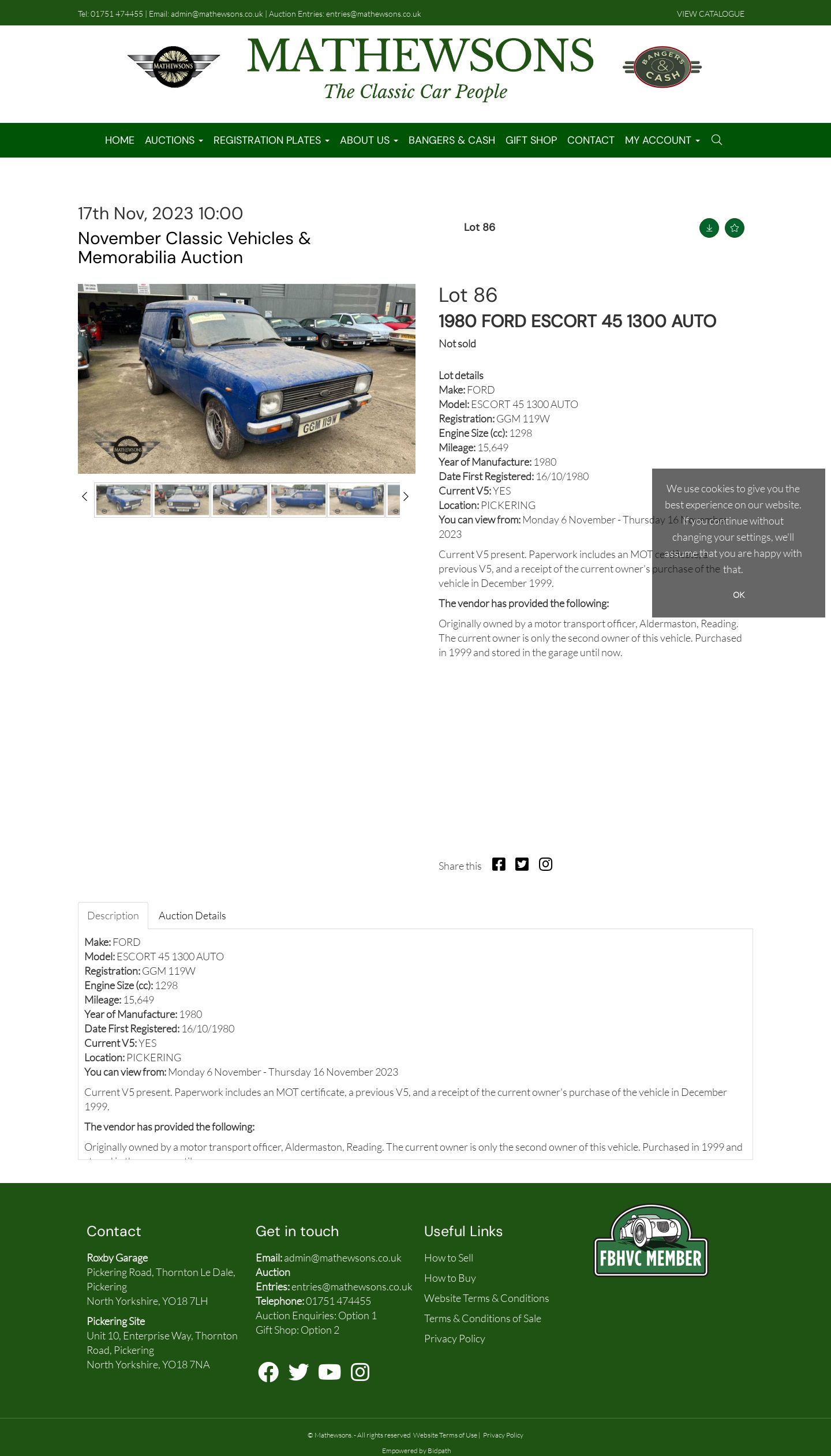
Task: Open the search magnifier in navigation bar
Action: point(716,140)
